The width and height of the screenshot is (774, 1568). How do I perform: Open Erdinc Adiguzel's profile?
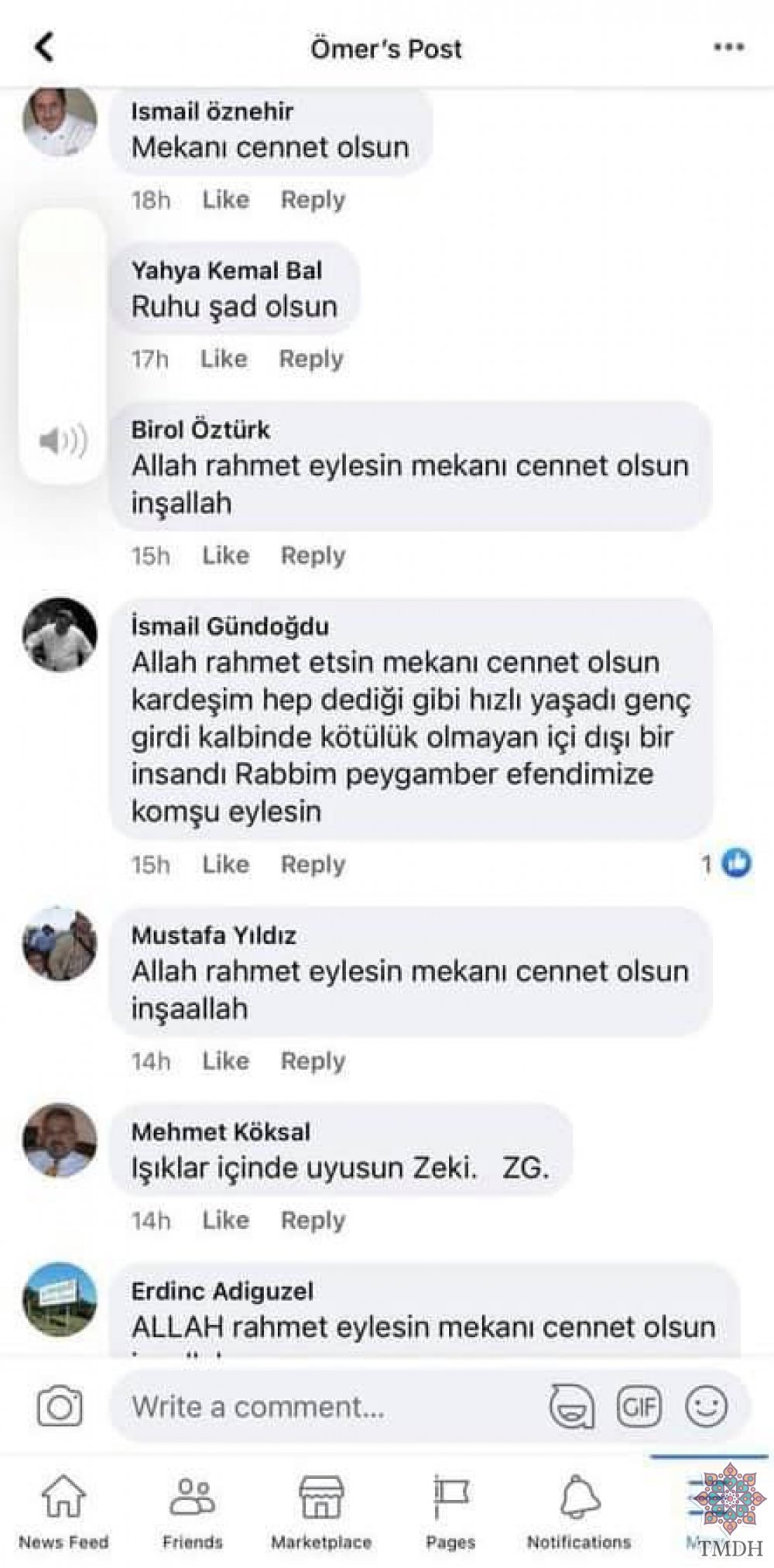point(222,1291)
